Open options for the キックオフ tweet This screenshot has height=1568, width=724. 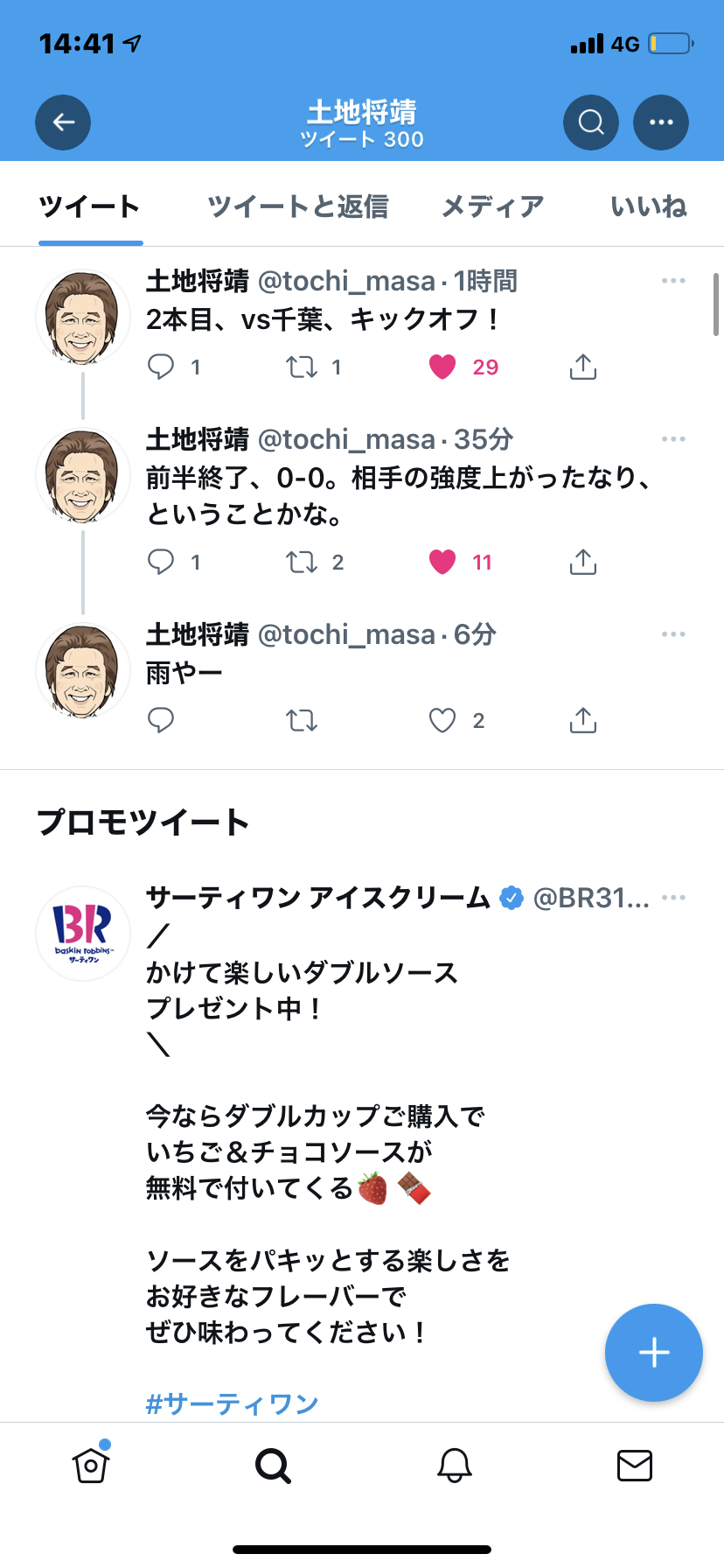pyautogui.click(x=673, y=281)
